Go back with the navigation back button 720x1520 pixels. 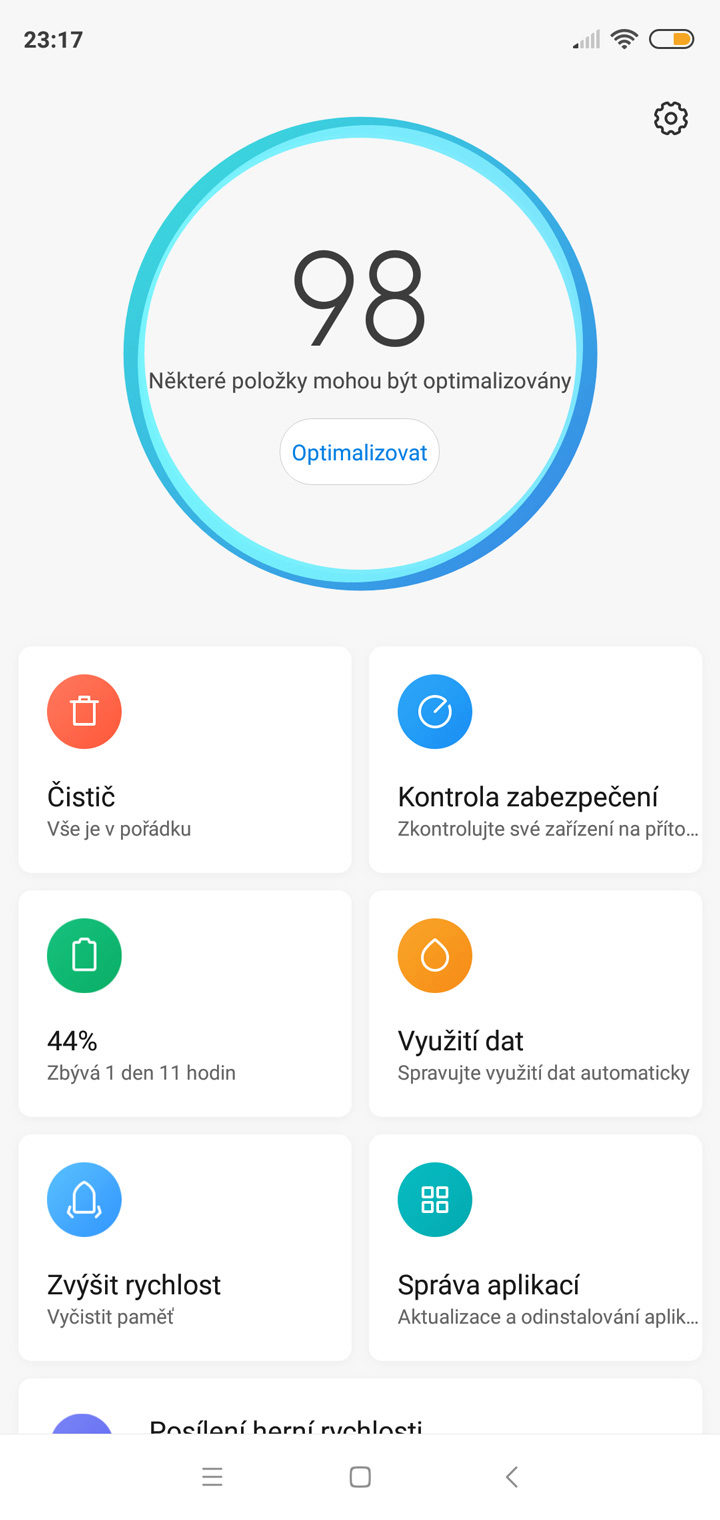pos(511,1477)
